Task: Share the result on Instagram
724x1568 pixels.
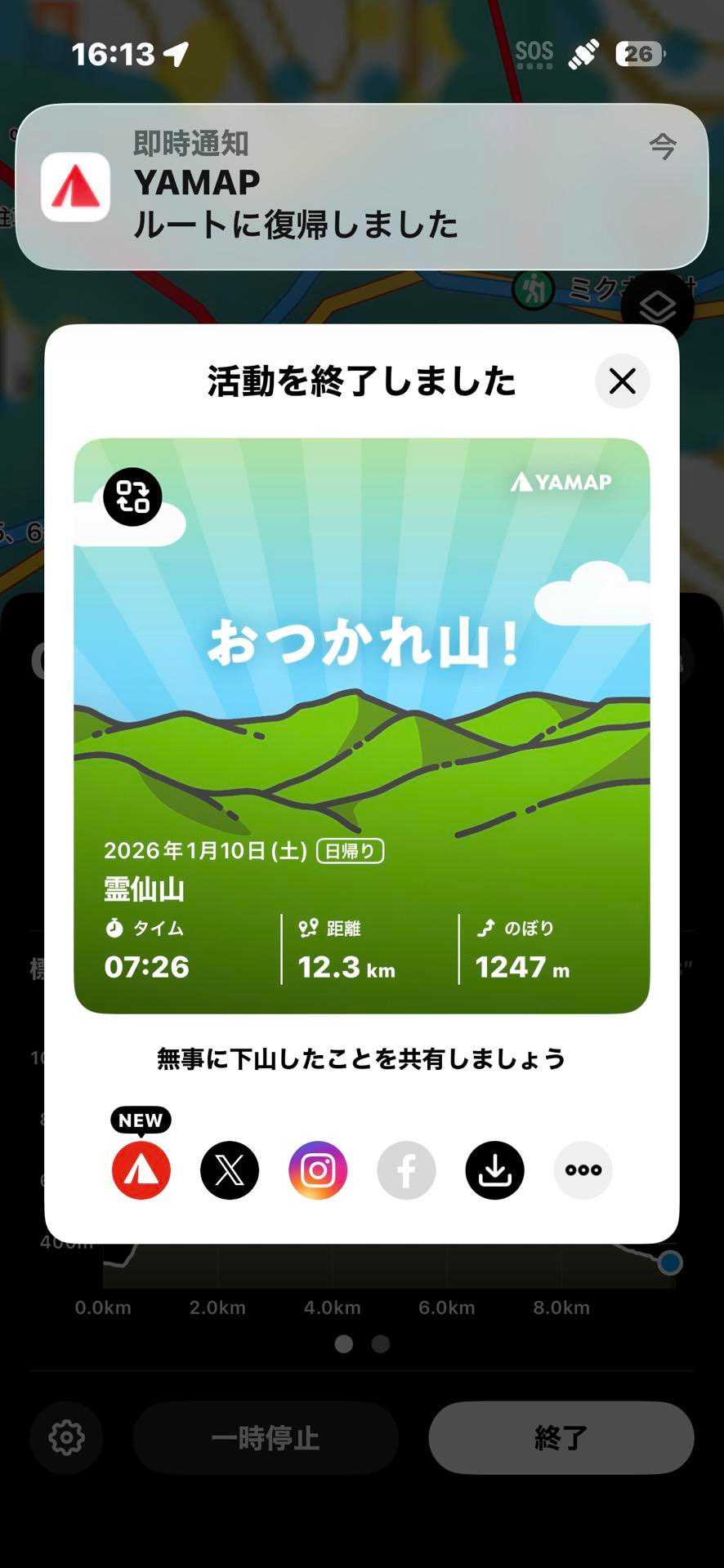Action: [318, 1169]
